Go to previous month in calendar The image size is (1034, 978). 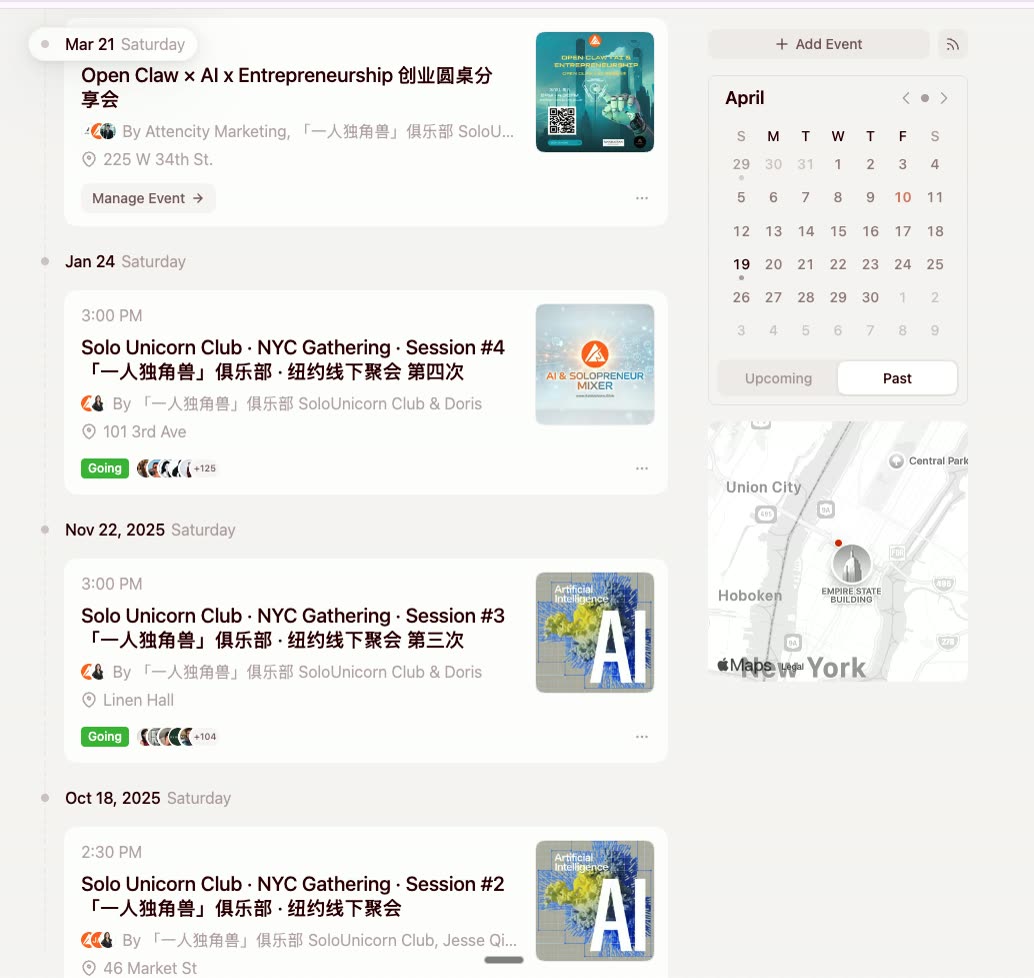pos(906,98)
